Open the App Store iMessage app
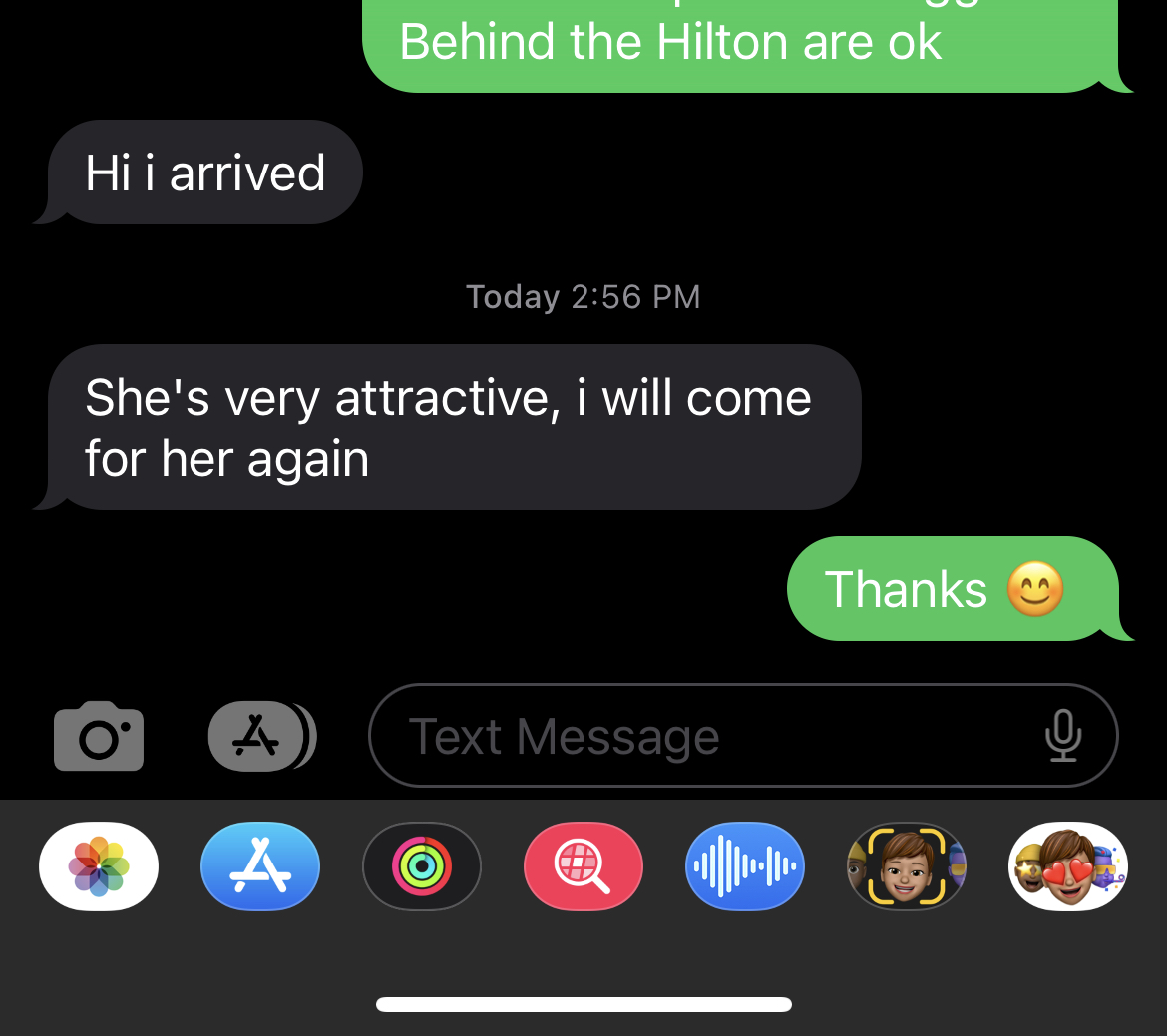Image resolution: width=1167 pixels, height=1036 pixels. [260, 865]
